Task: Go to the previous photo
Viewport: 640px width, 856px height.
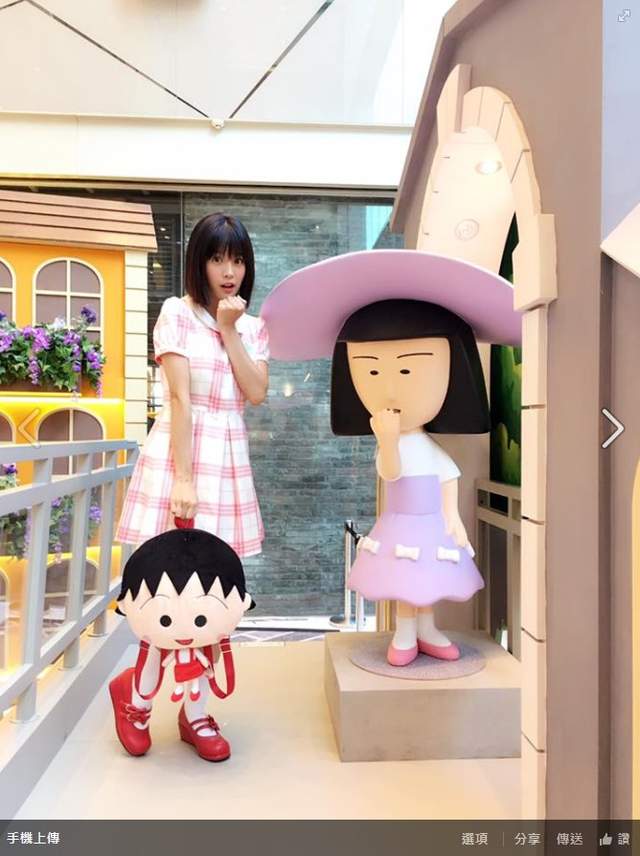Action: point(28,428)
